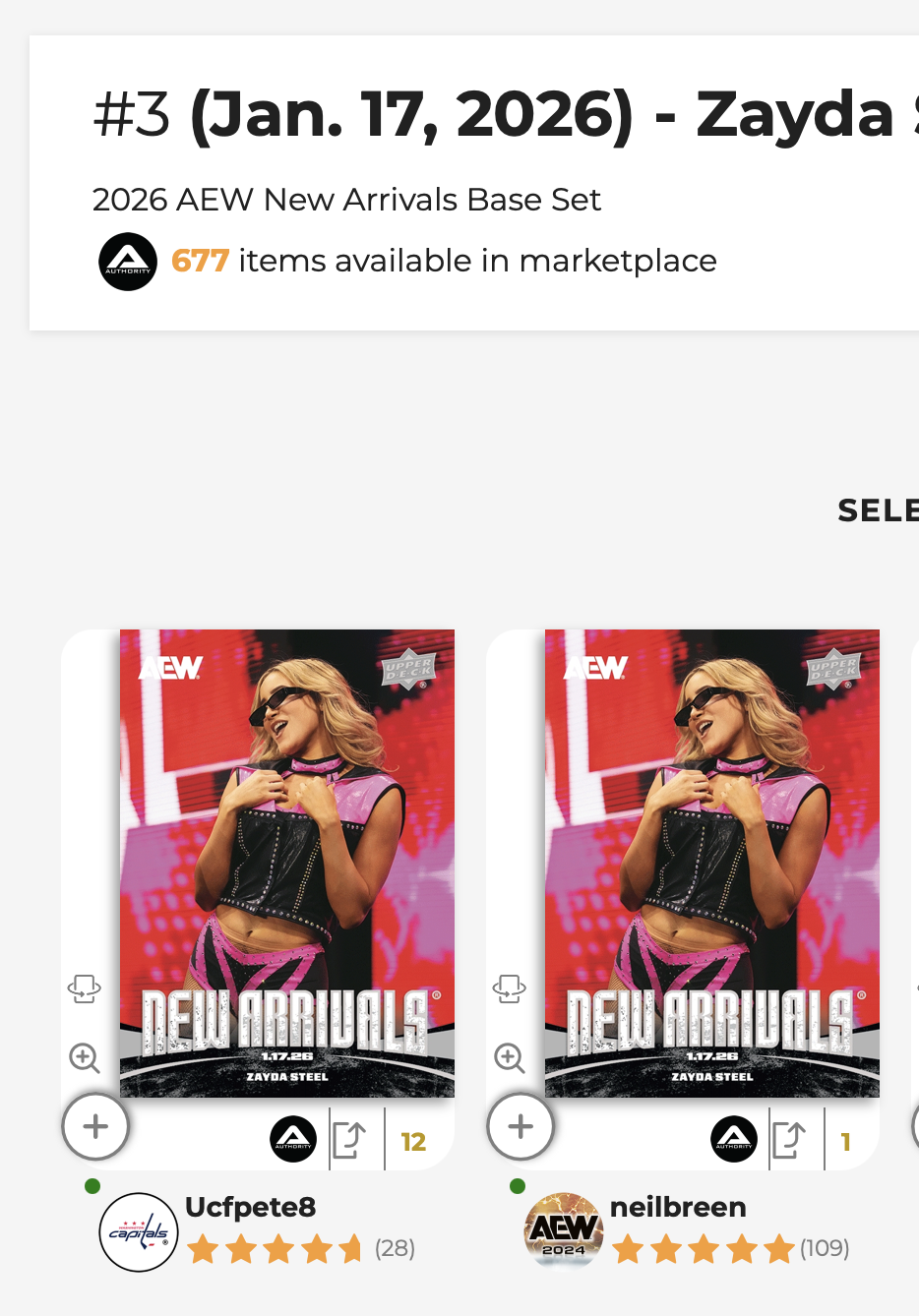Add neilbreen's card with plus button
The image size is (919, 1316).
click(x=521, y=1126)
